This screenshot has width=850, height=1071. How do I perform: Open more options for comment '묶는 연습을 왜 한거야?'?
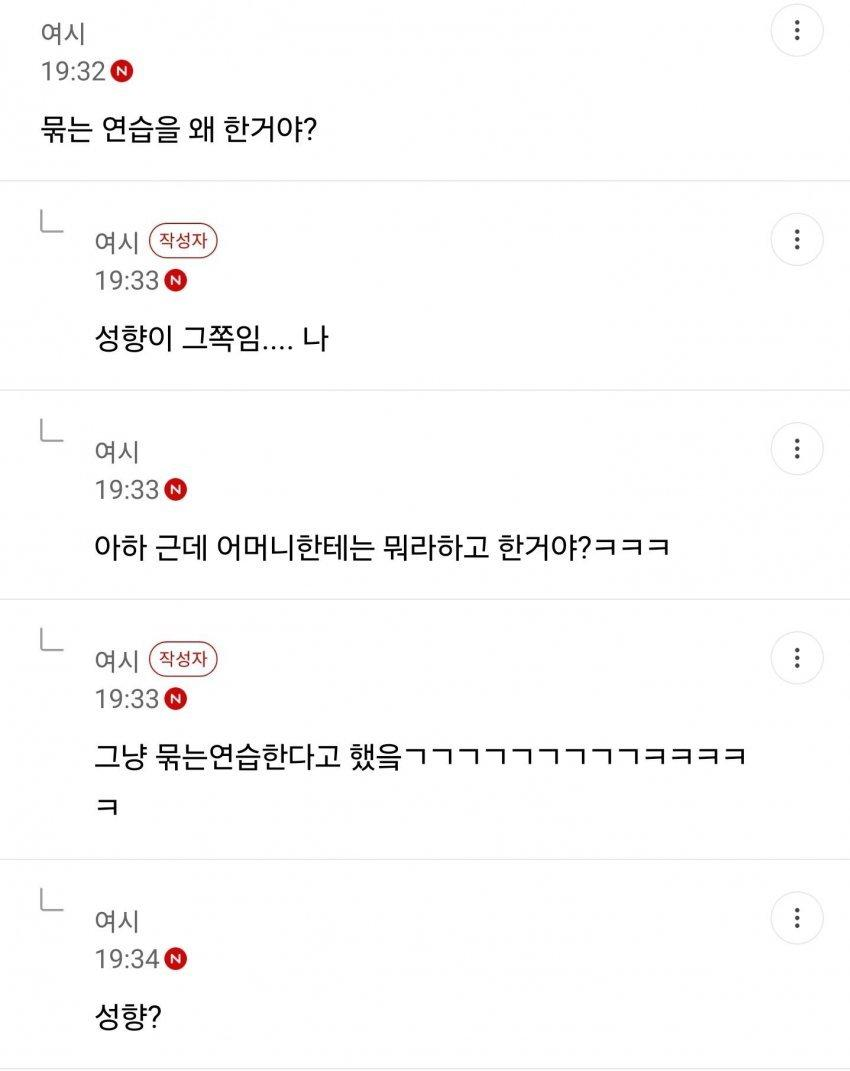click(x=797, y=30)
